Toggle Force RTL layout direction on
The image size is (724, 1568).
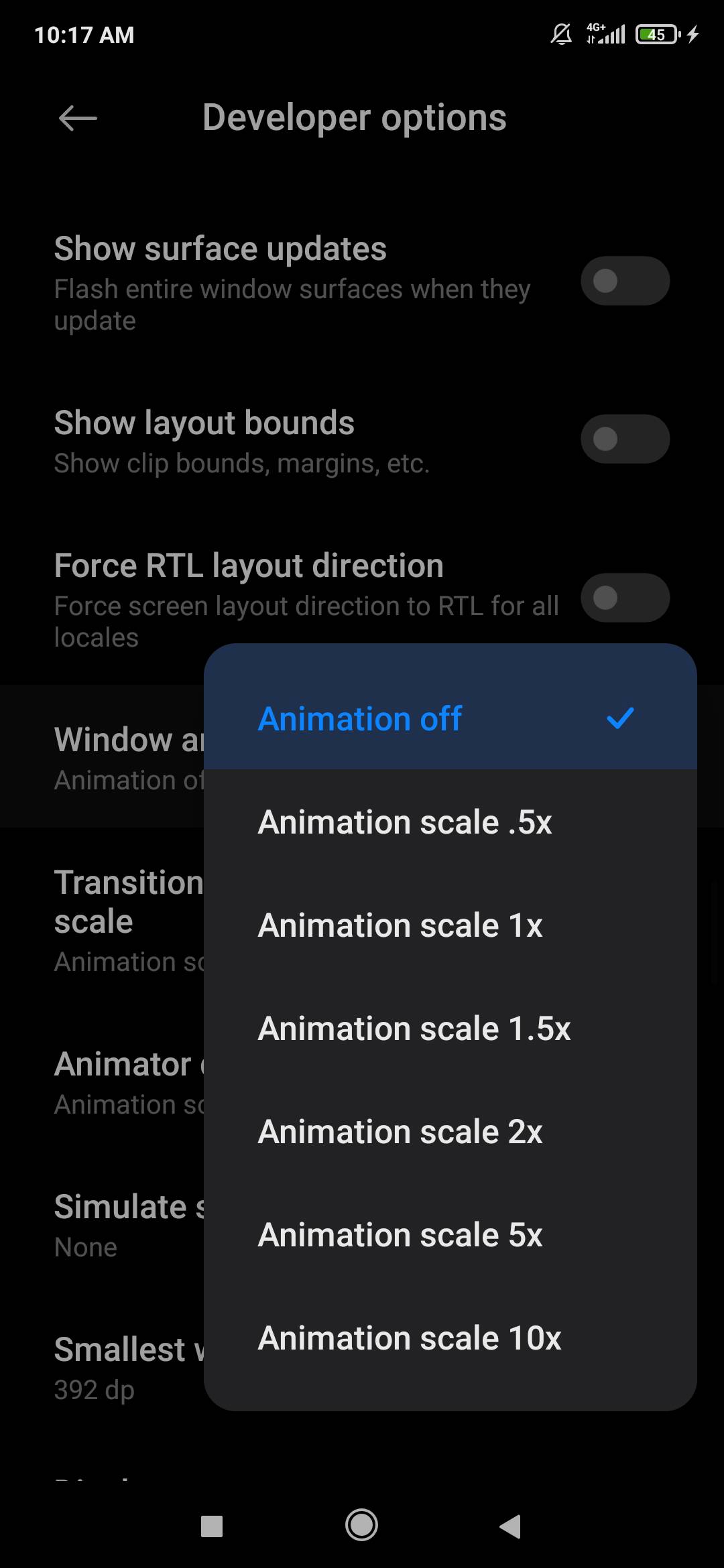(624, 598)
